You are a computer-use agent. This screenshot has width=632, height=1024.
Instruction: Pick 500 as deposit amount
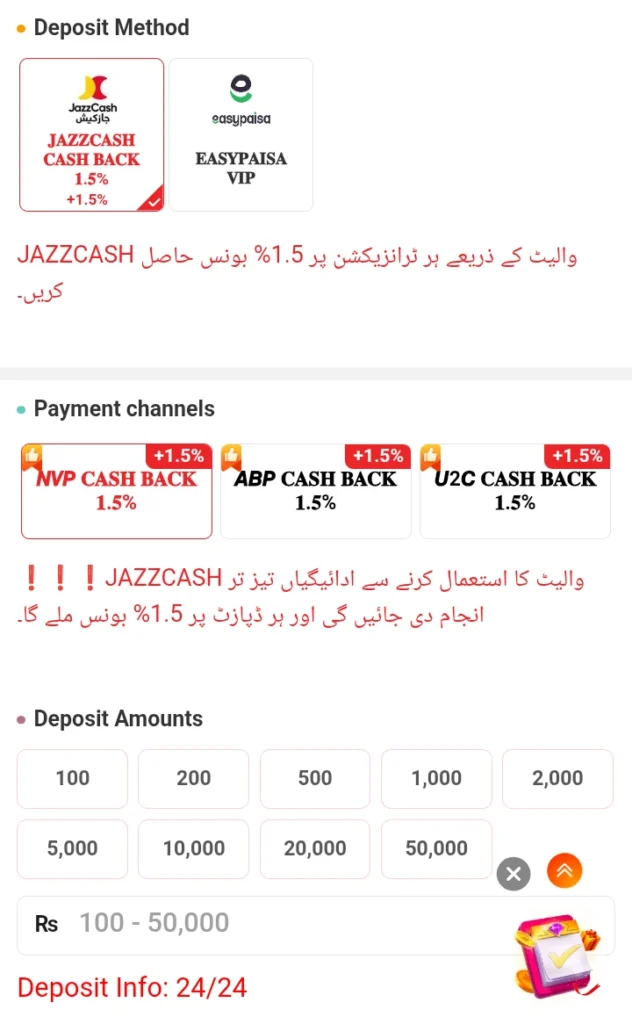pyautogui.click(x=315, y=778)
